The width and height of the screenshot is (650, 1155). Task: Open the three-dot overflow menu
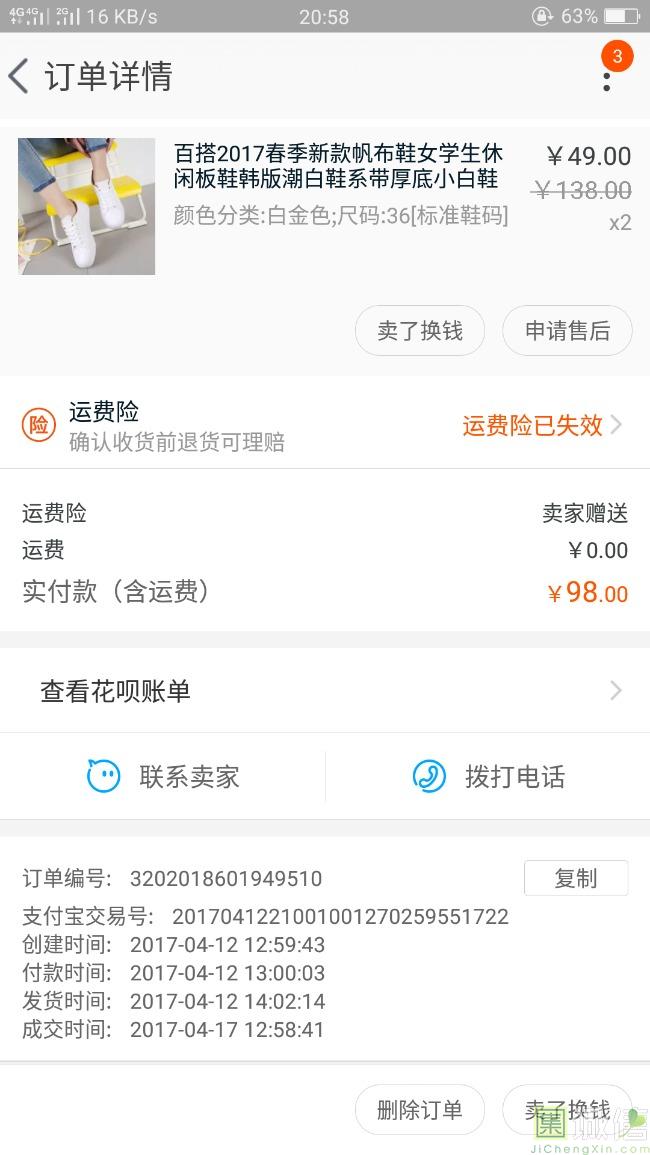pyautogui.click(x=607, y=76)
